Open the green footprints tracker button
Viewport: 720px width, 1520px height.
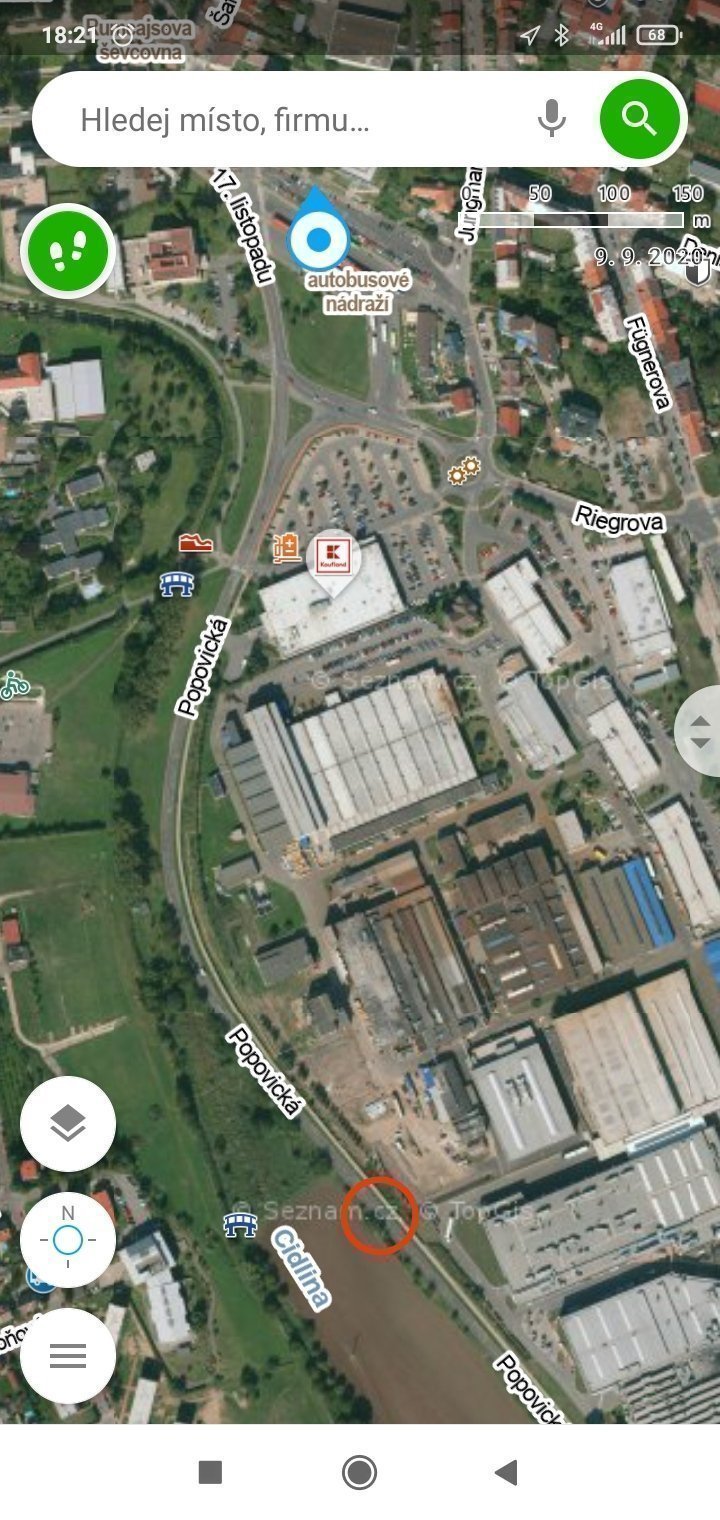(68, 251)
